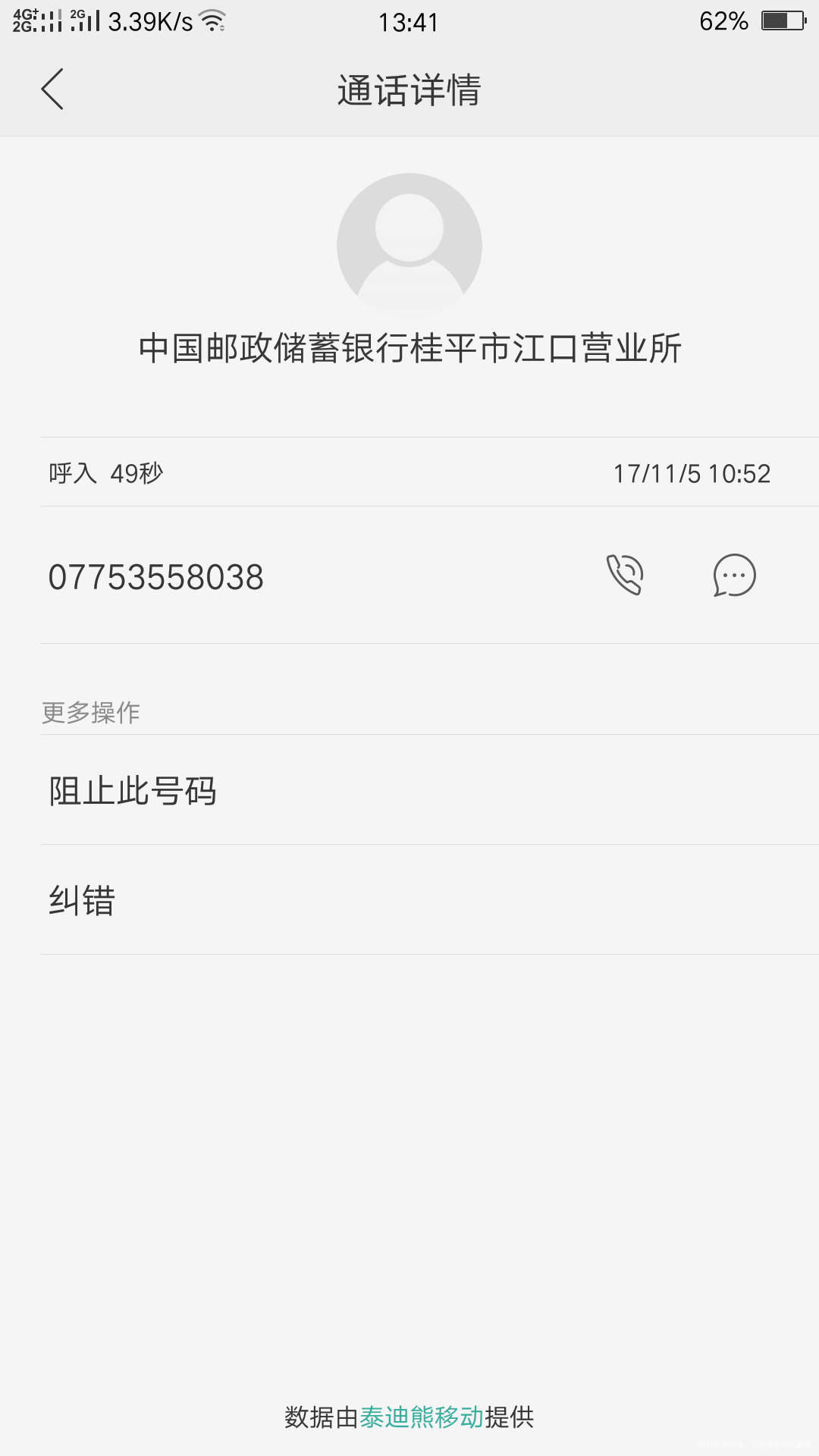Tap the 更多操作 section header
Screen dimensions: 819x1456
pos(91,711)
